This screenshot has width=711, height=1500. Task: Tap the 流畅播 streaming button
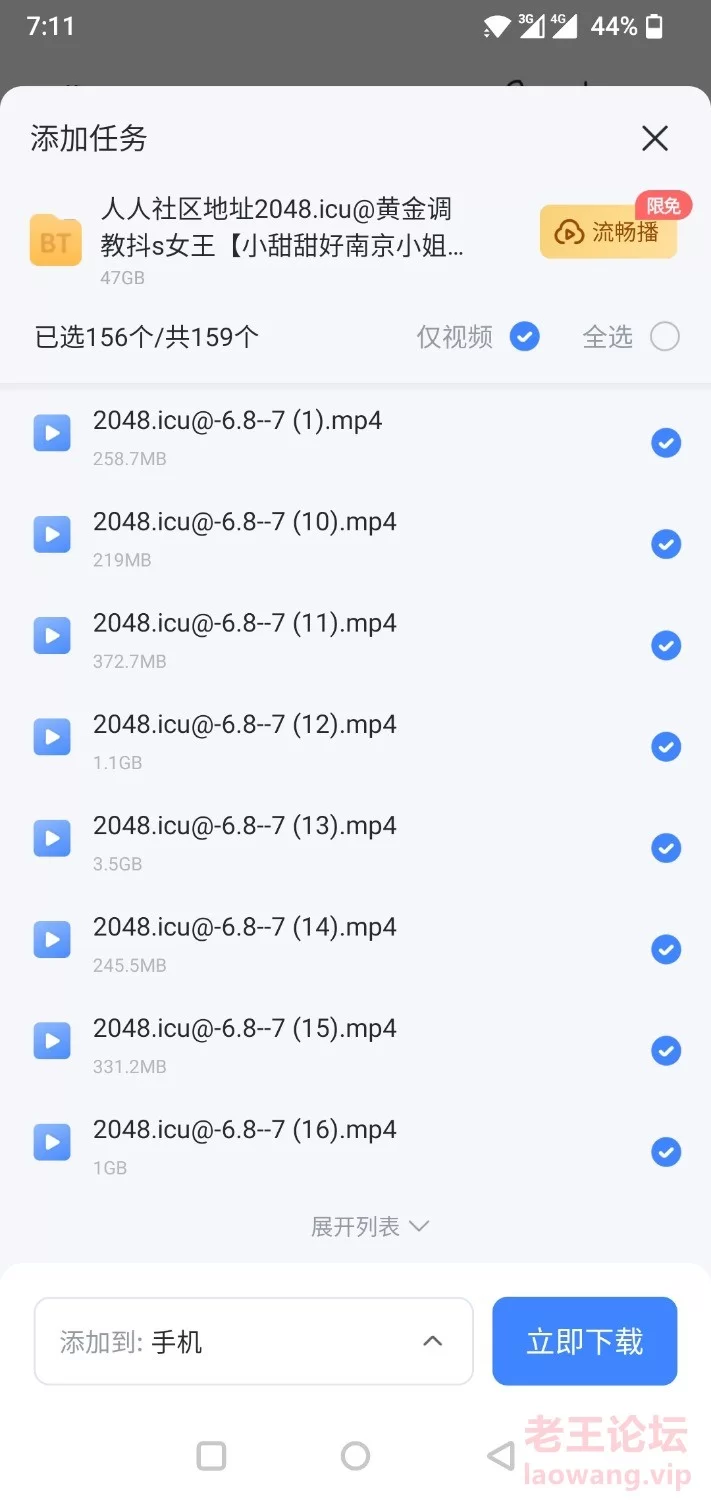tap(609, 232)
